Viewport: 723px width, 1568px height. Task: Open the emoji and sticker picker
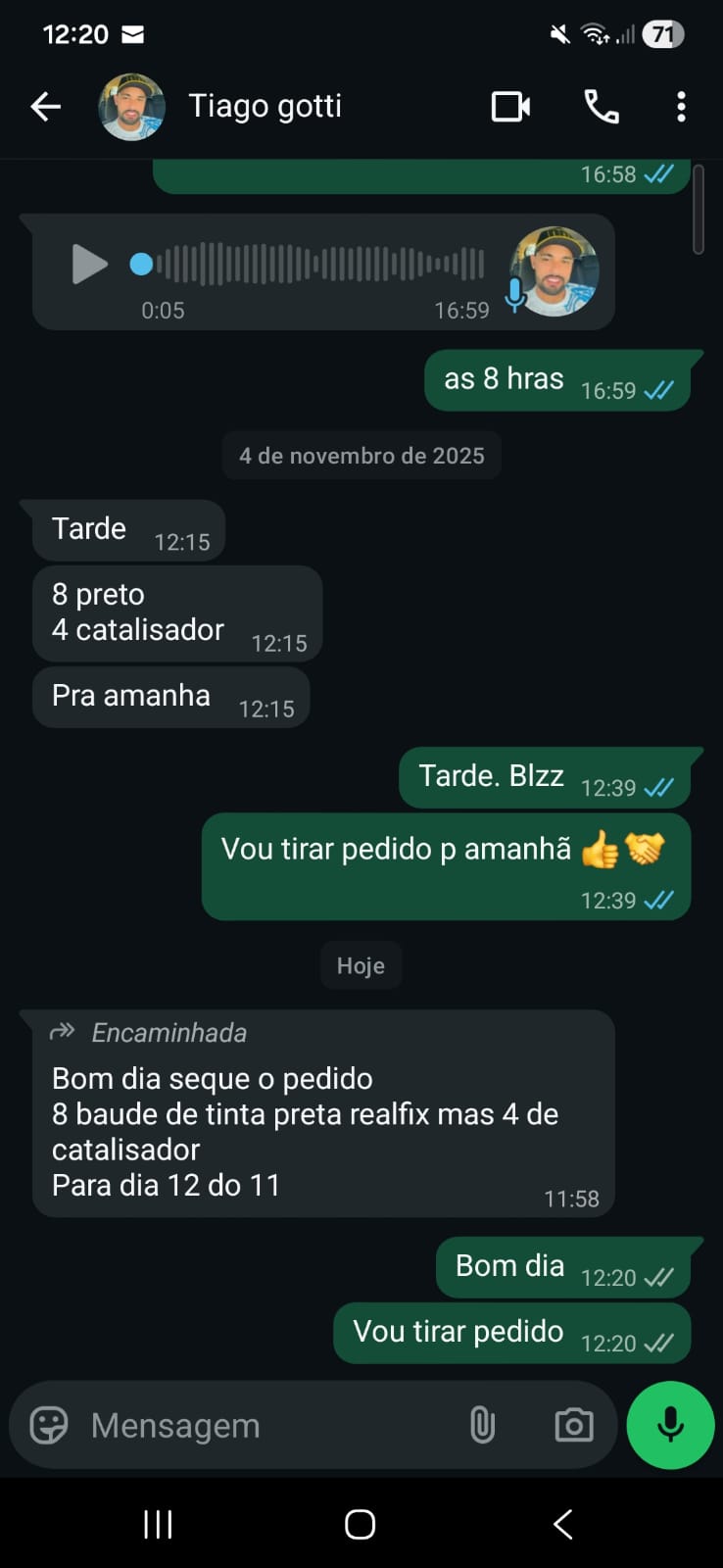pyautogui.click(x=49, y=1425)
